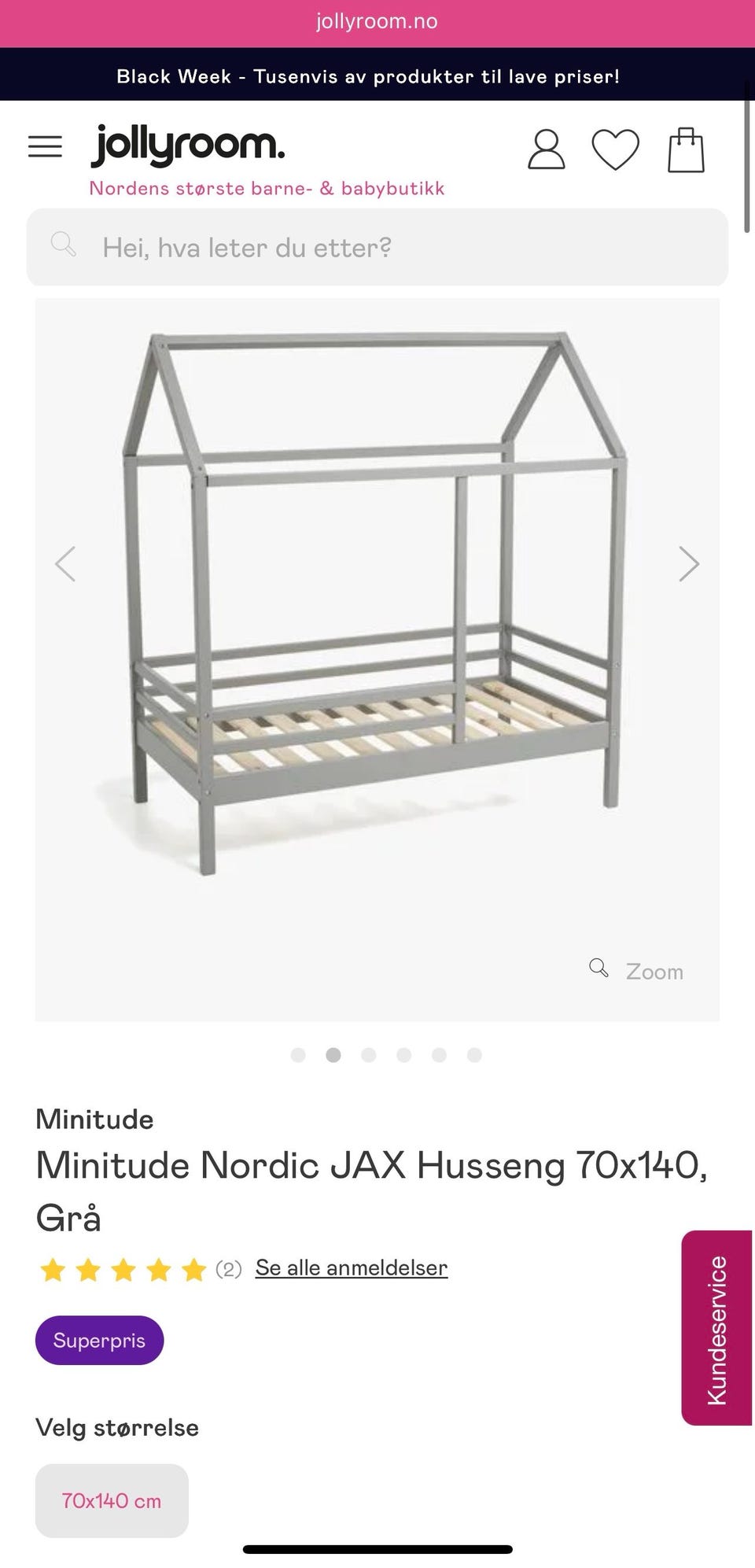Viewport: 755px width, 1568px height.
Task: Open the user account icon
Action: click(546, 149)
